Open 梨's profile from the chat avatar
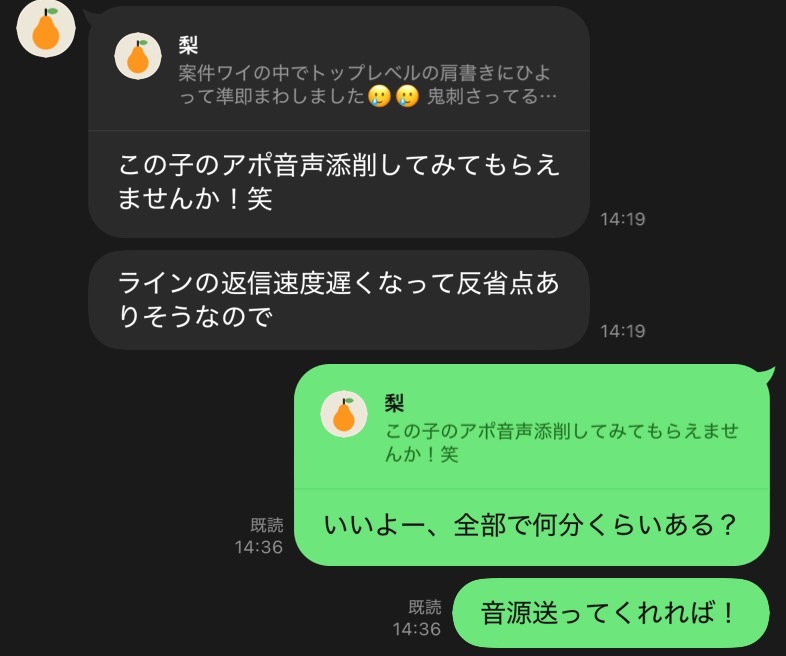Viewport: 786px width, 656px height. pyautogui.click(x=45, y=28)
